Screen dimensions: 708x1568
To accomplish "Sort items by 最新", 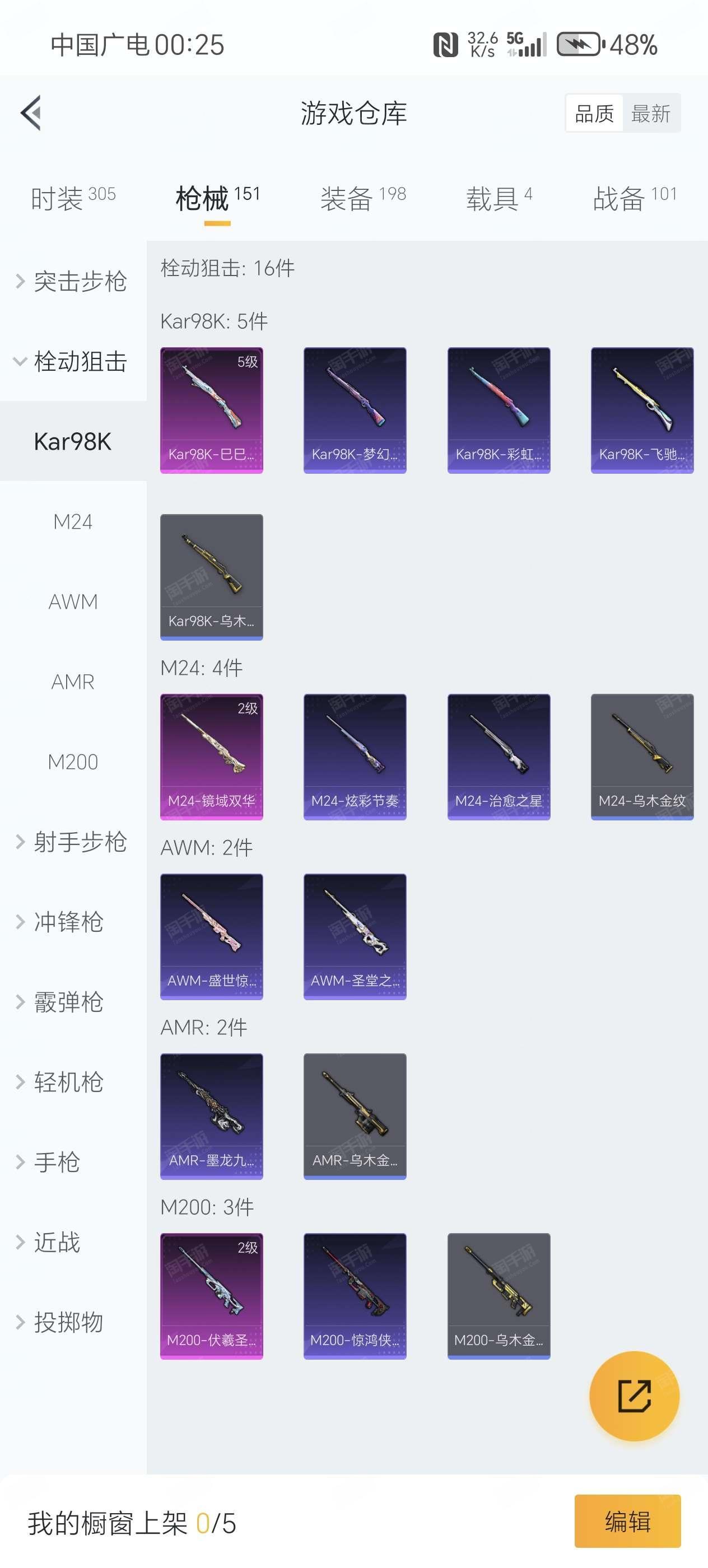I will coord(650,113).
